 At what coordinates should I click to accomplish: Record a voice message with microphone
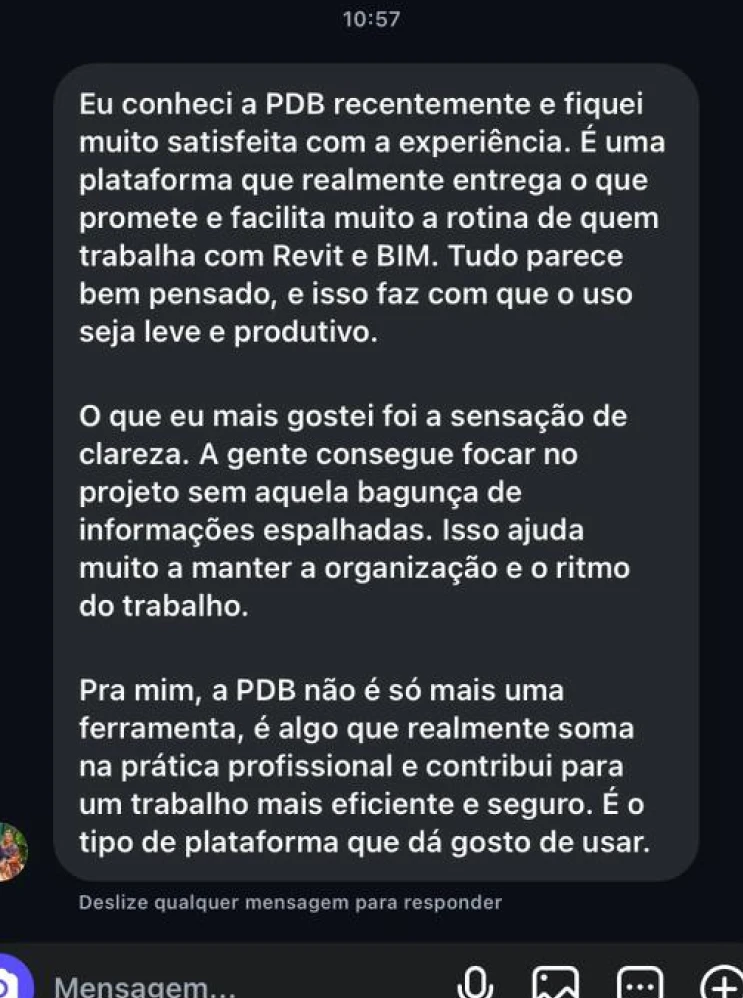tap(478, 984)
